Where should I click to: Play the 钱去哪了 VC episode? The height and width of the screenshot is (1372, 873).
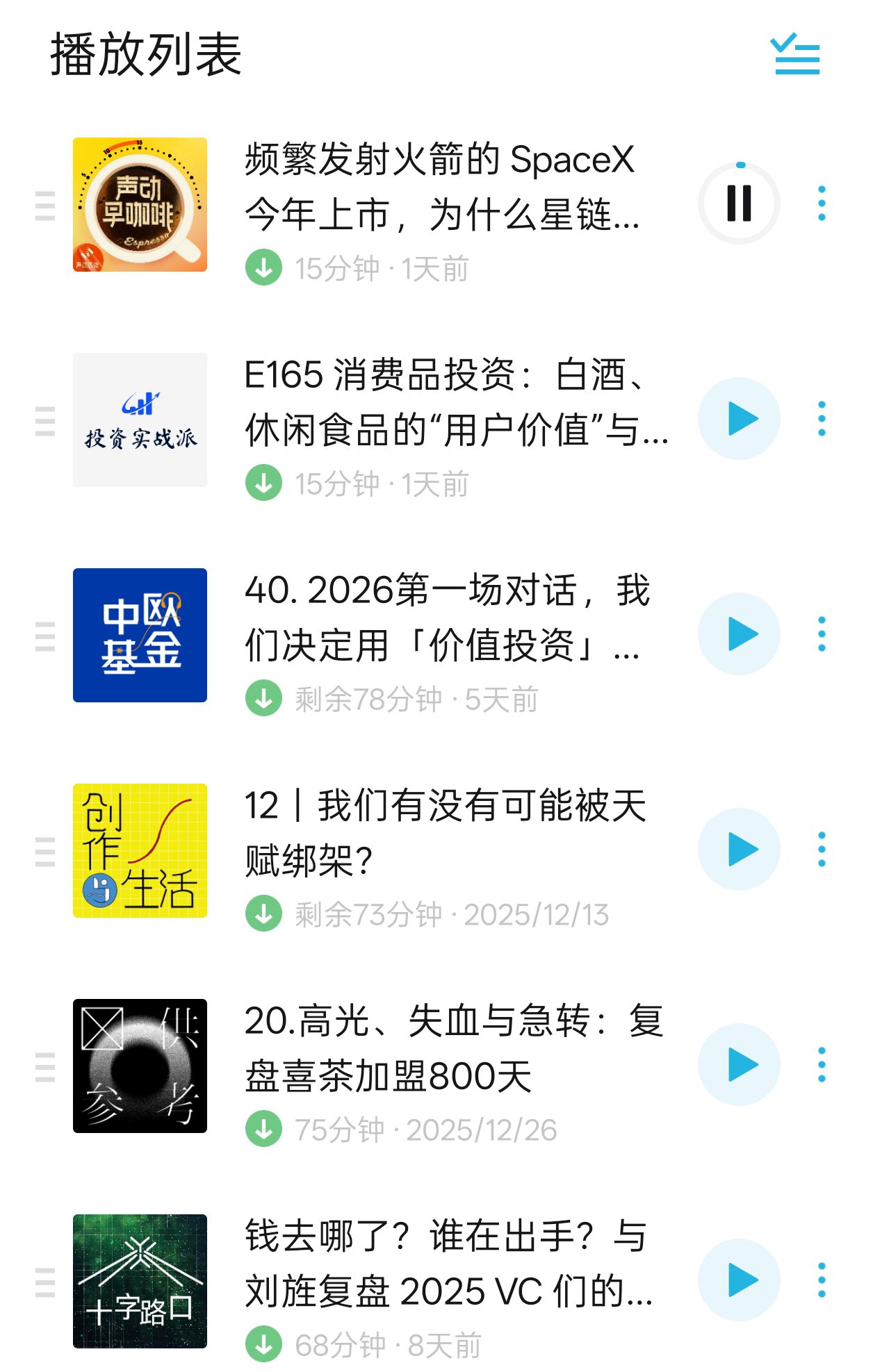(739, 1280)
